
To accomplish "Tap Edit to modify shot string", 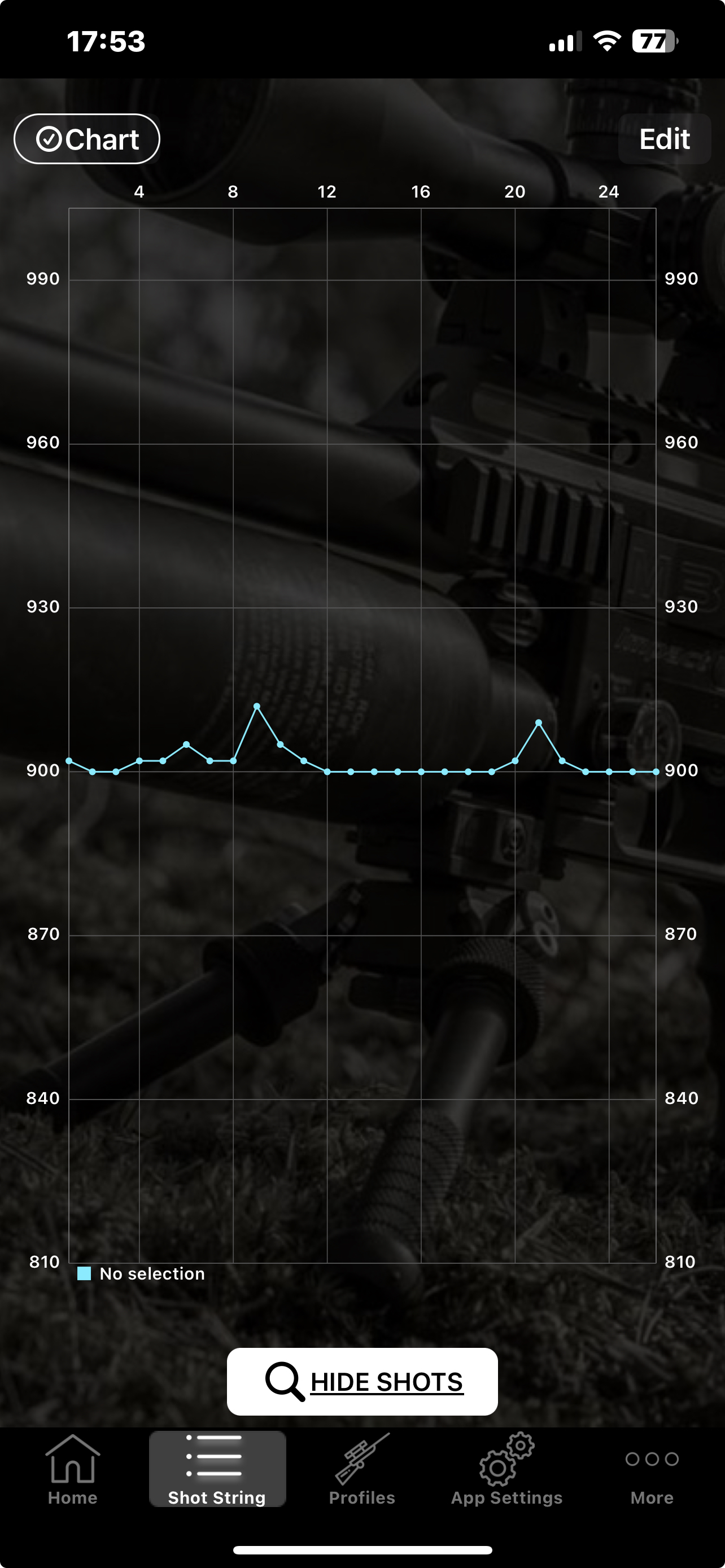I will (x=665, y=139).
